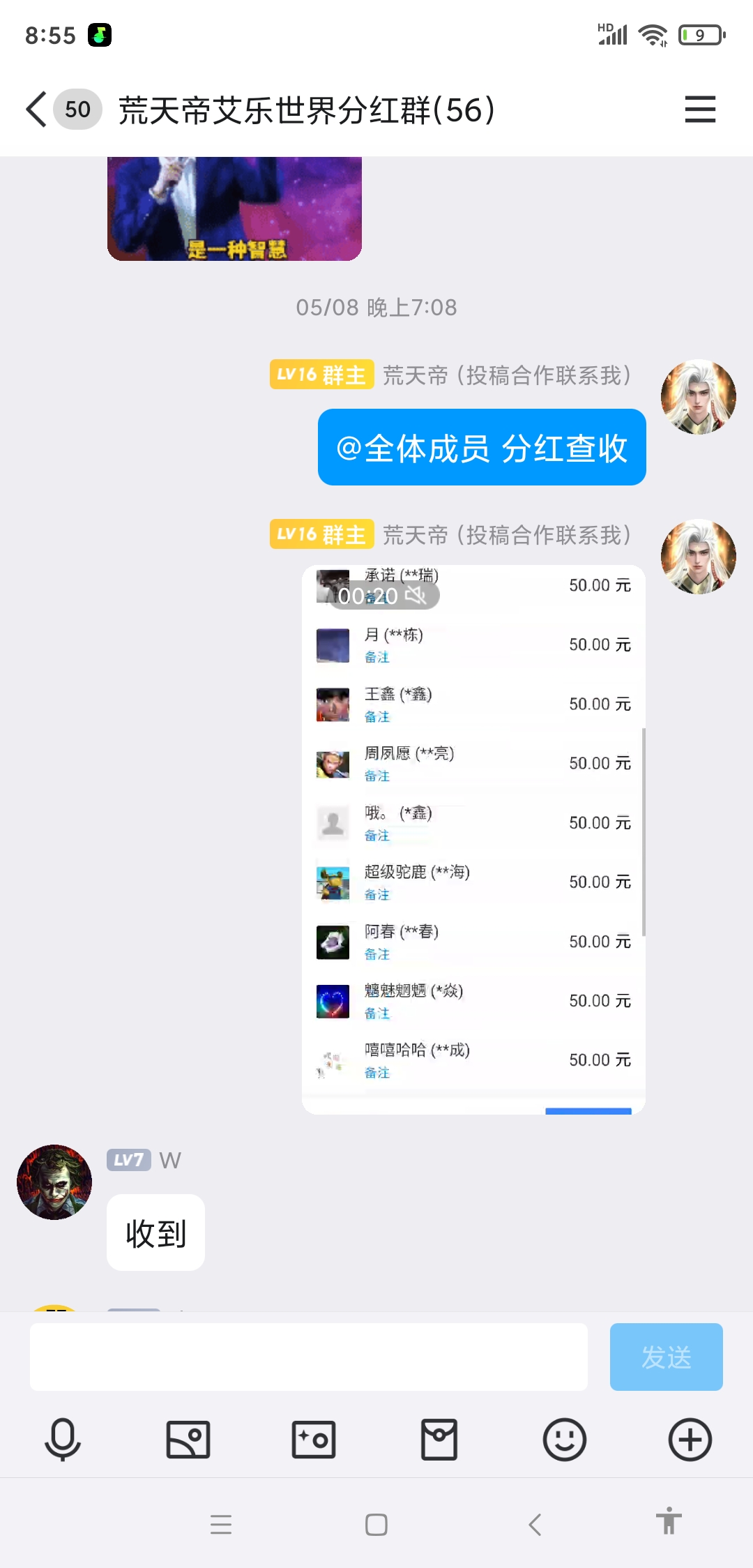The image size is (753, 1568).
Task: Tap the 发送 send button
Action: 666,1357
